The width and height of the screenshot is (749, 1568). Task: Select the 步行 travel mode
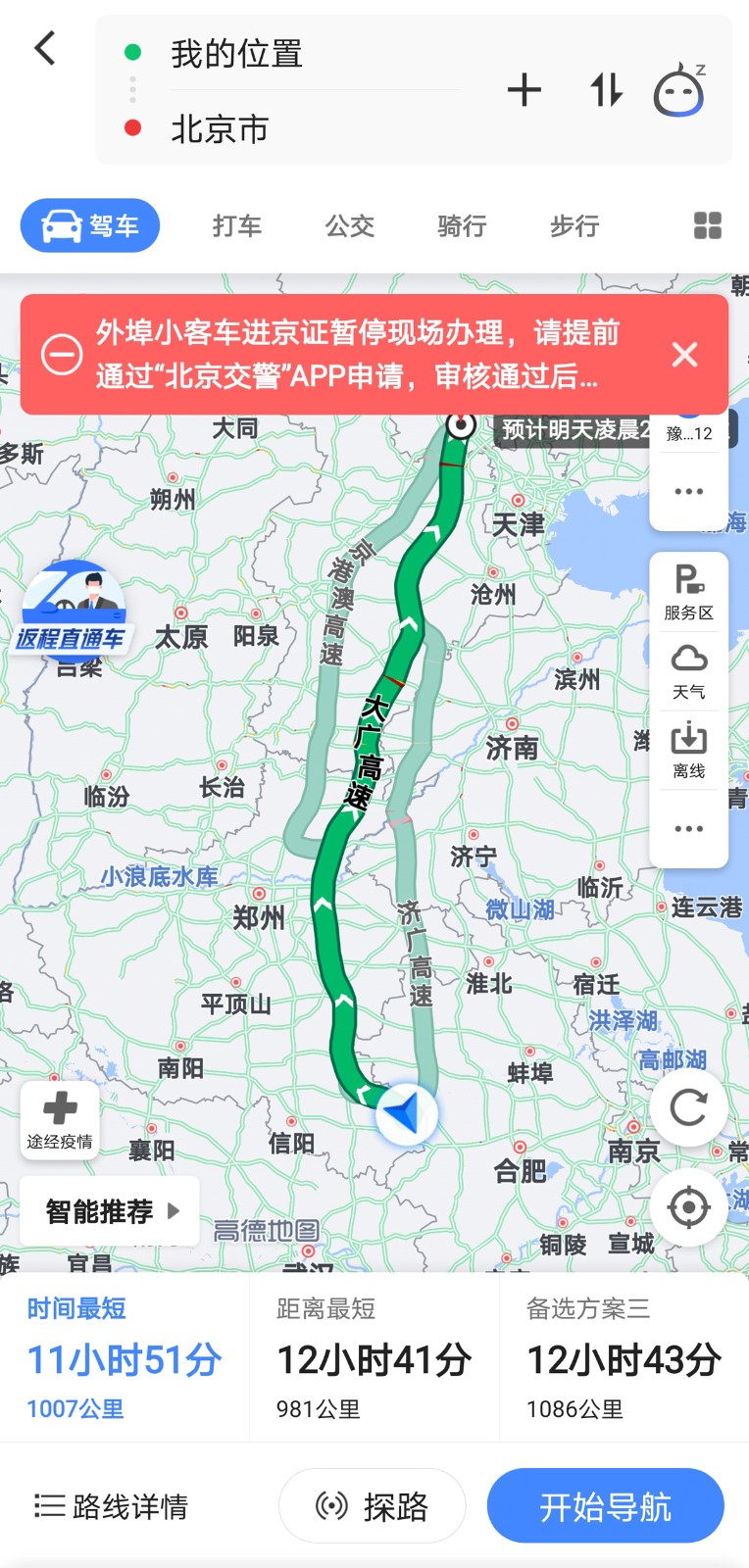pos(574,226)
